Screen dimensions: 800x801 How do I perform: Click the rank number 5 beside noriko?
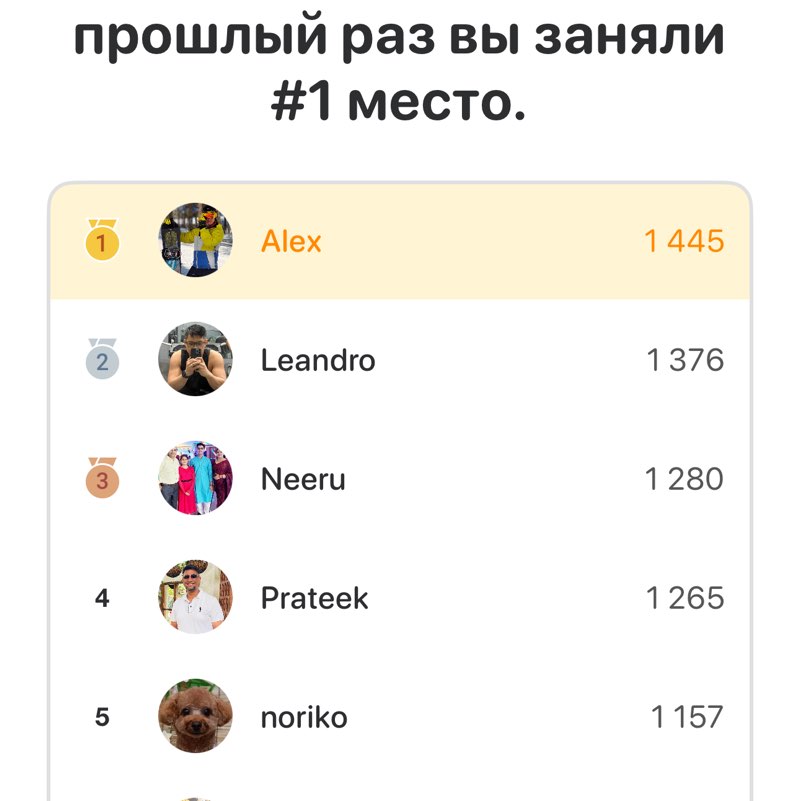pos(103,716)
